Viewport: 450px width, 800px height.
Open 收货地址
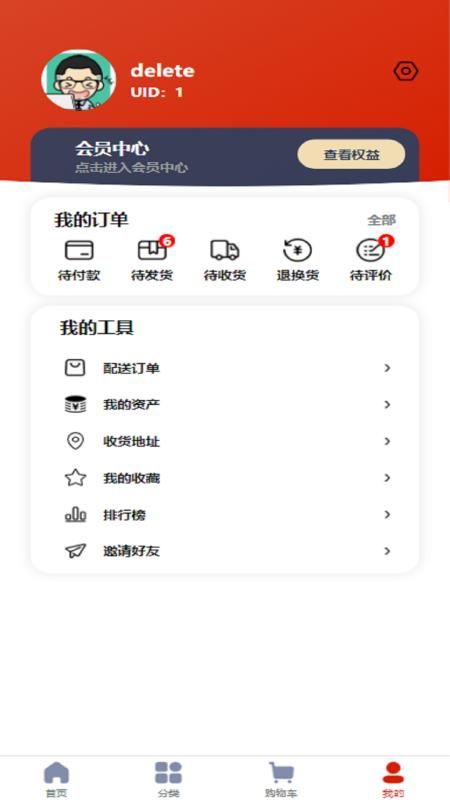pos(225,441)
